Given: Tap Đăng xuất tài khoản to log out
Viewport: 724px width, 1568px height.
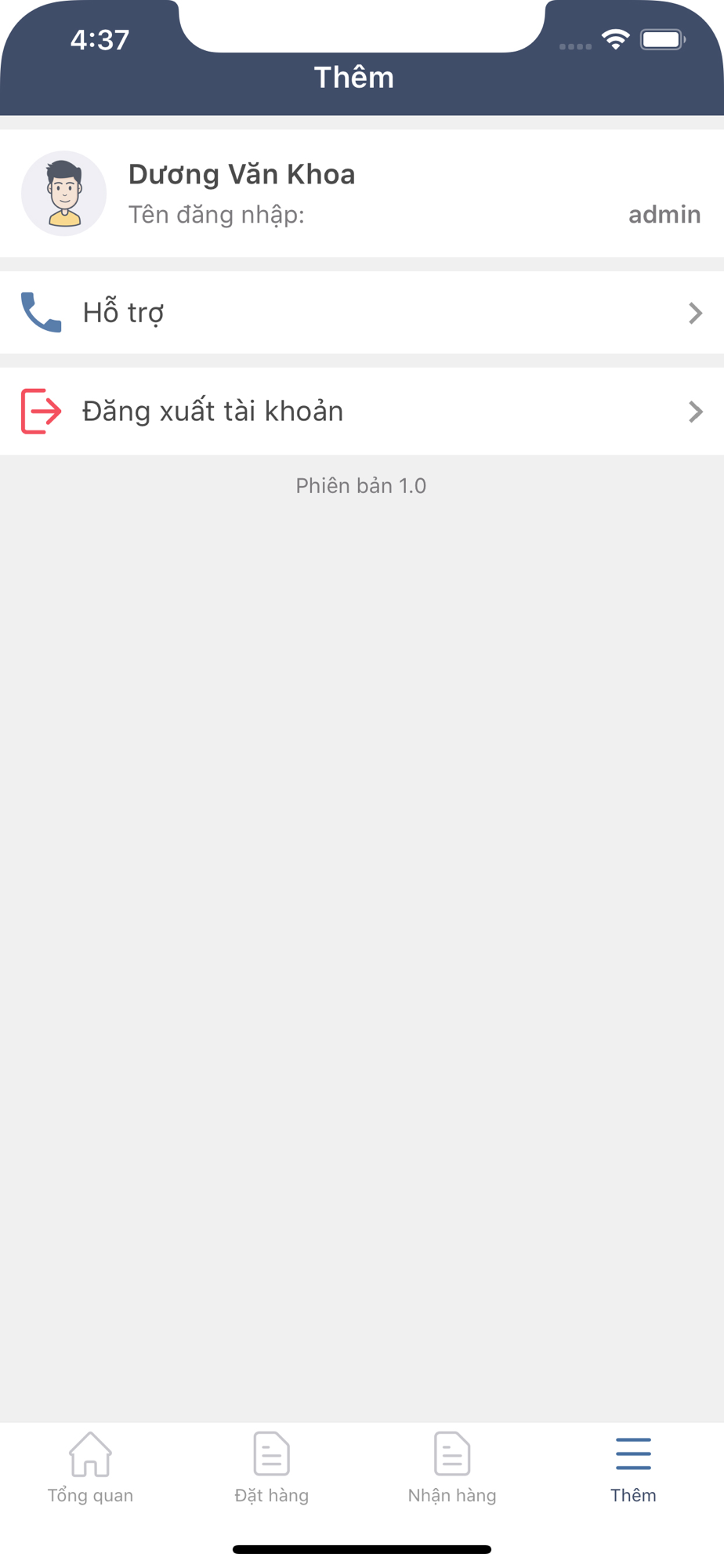Looking at the screenshot, I should [362, 412].
